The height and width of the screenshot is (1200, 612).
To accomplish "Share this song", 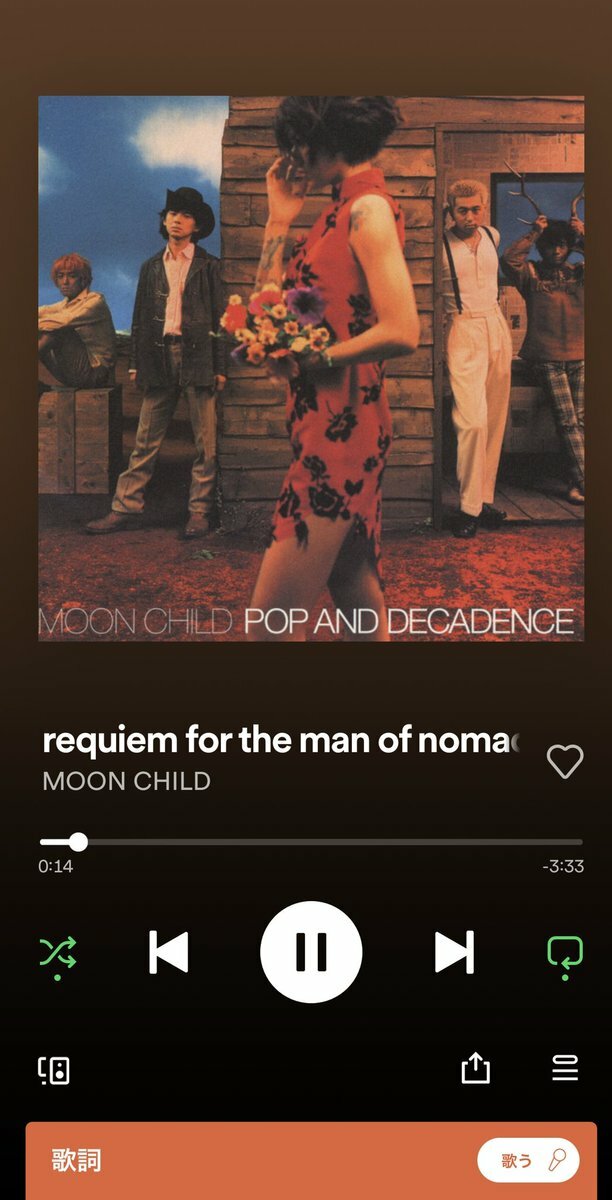I will coord(476,1069).
